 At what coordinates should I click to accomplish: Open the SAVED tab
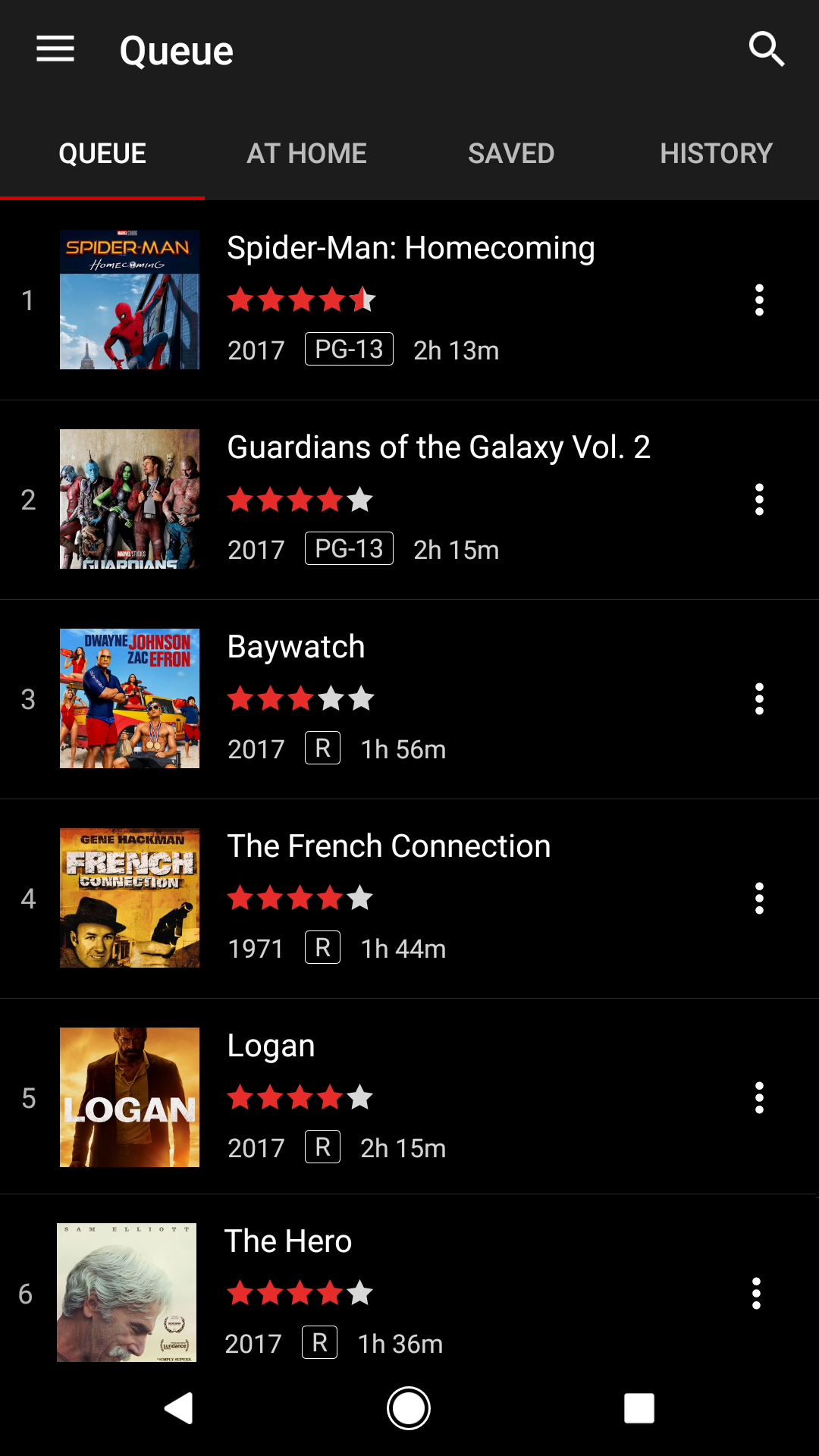click(x=510, y=152)
